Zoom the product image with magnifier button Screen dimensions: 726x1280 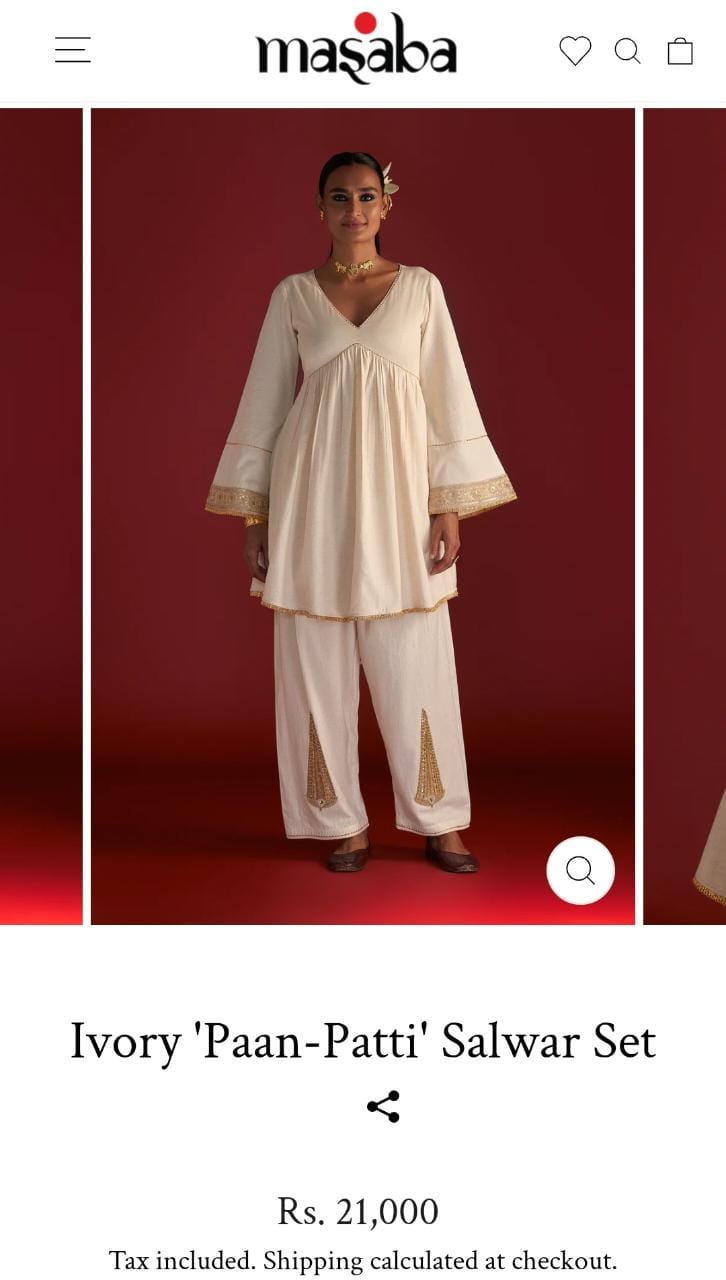pyautogui.click(x=580, y=870)
